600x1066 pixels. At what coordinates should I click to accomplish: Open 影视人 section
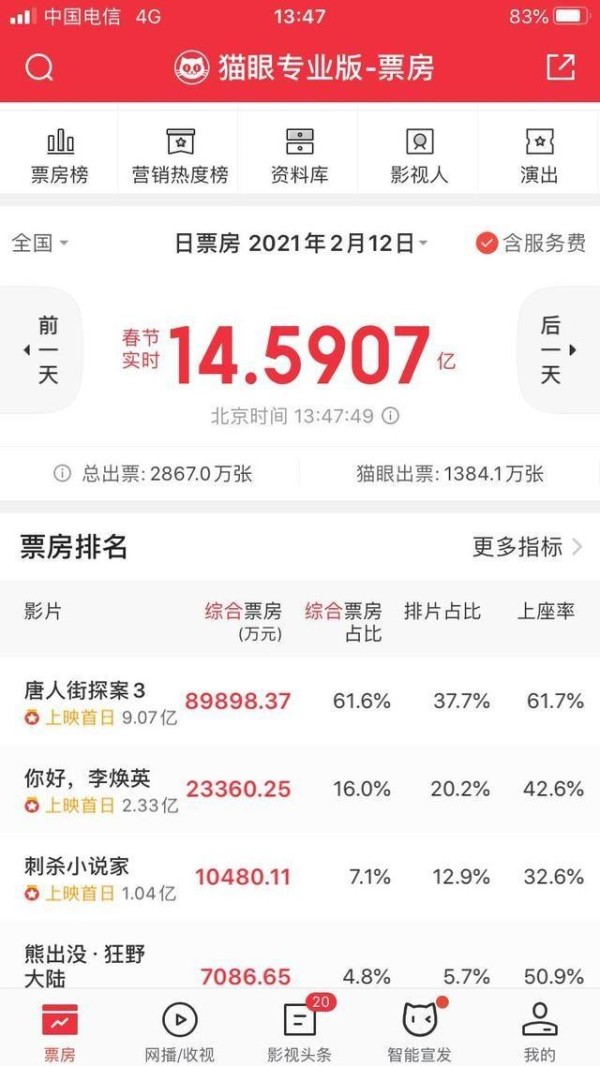[x=419, y=156]
